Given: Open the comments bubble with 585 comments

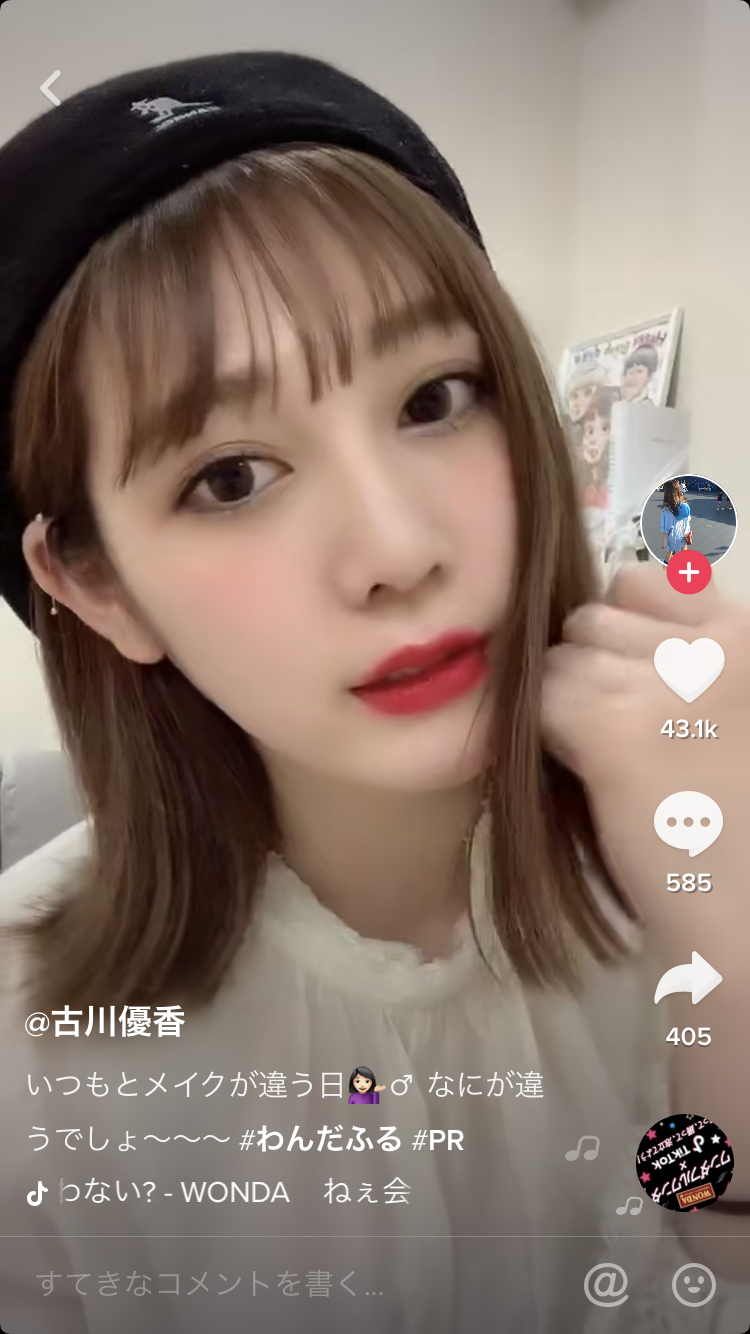Looking at the screenshot, I should click(688, 824).
